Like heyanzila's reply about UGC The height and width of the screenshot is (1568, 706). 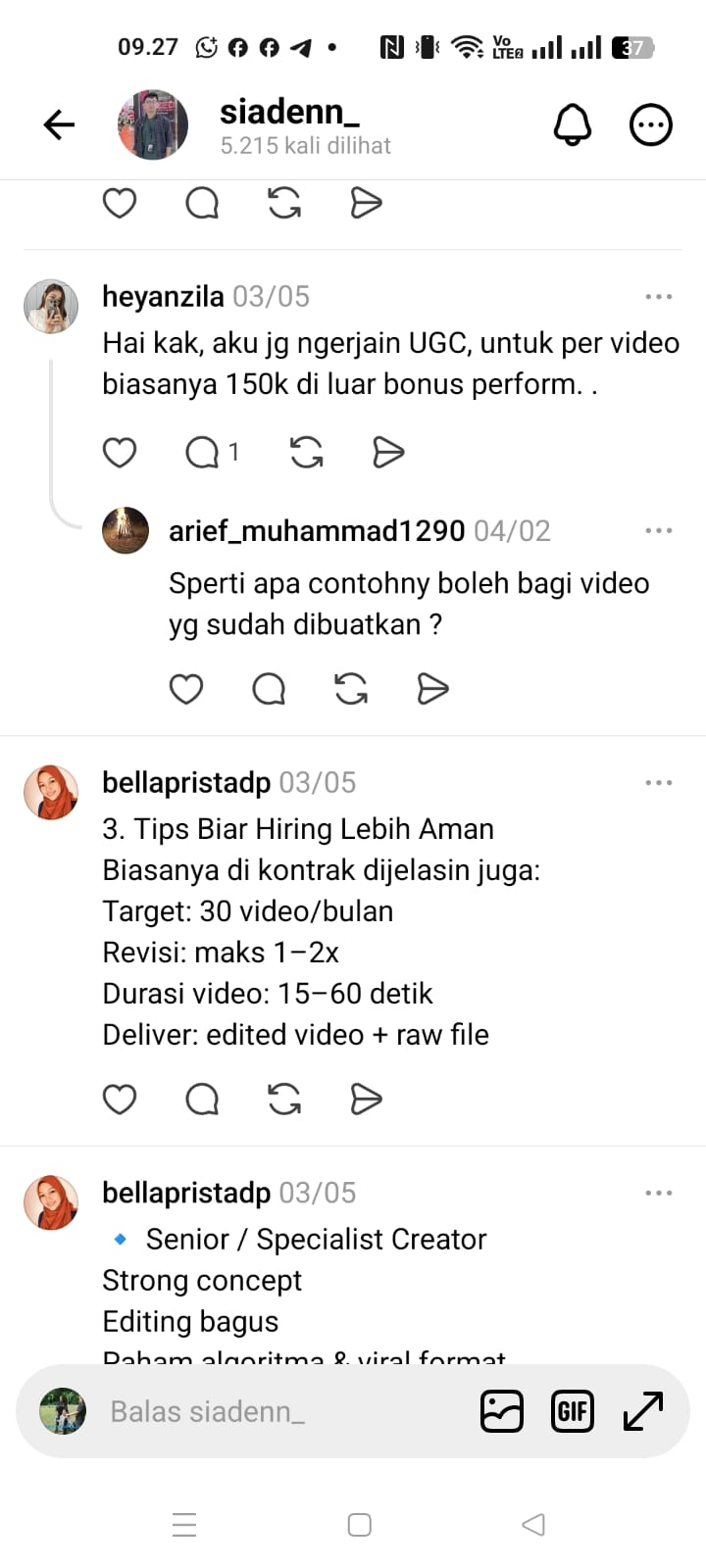120,453
